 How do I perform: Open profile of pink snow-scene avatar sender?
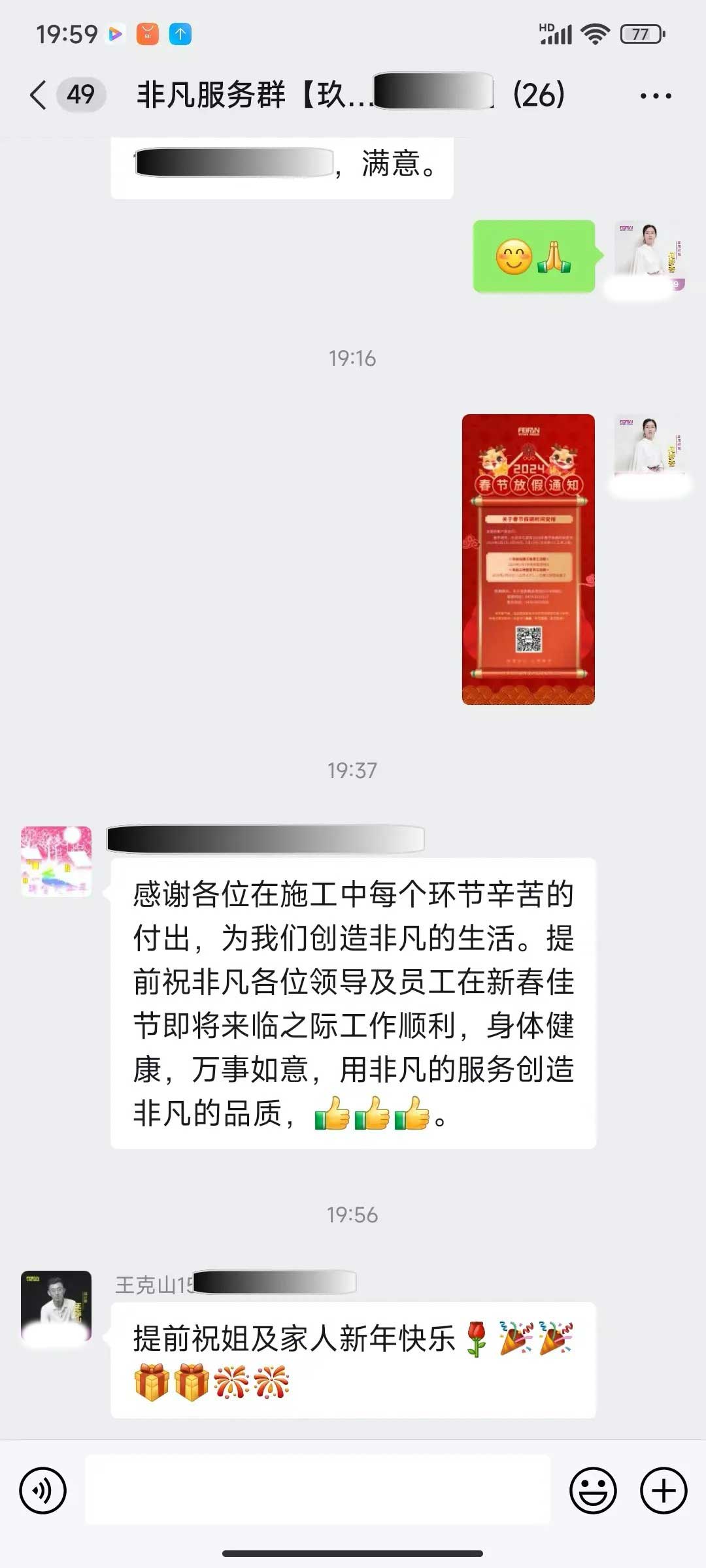[x=56, y=861]
